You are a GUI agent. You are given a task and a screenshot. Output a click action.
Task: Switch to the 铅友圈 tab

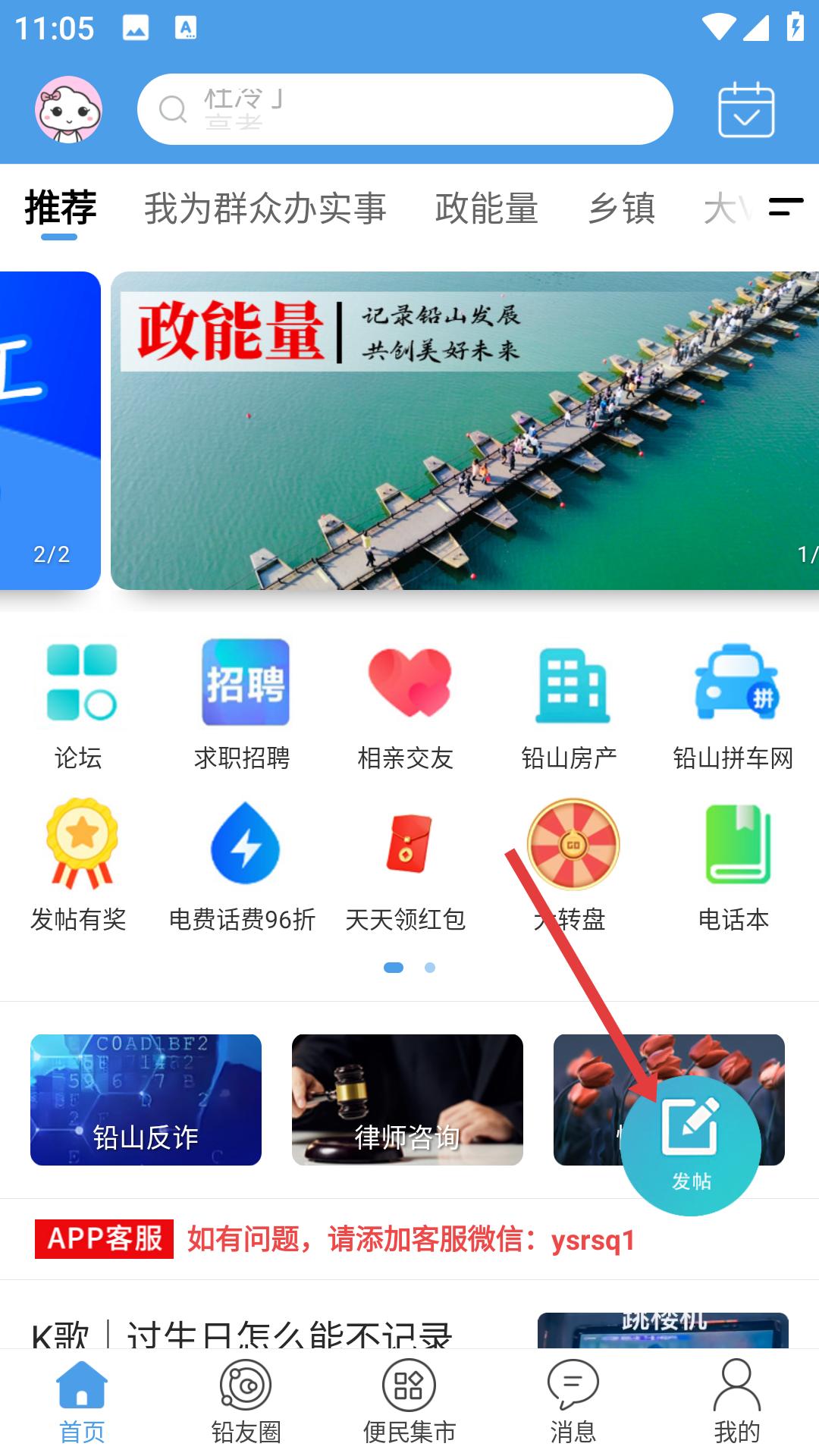tap(246, 1401)
